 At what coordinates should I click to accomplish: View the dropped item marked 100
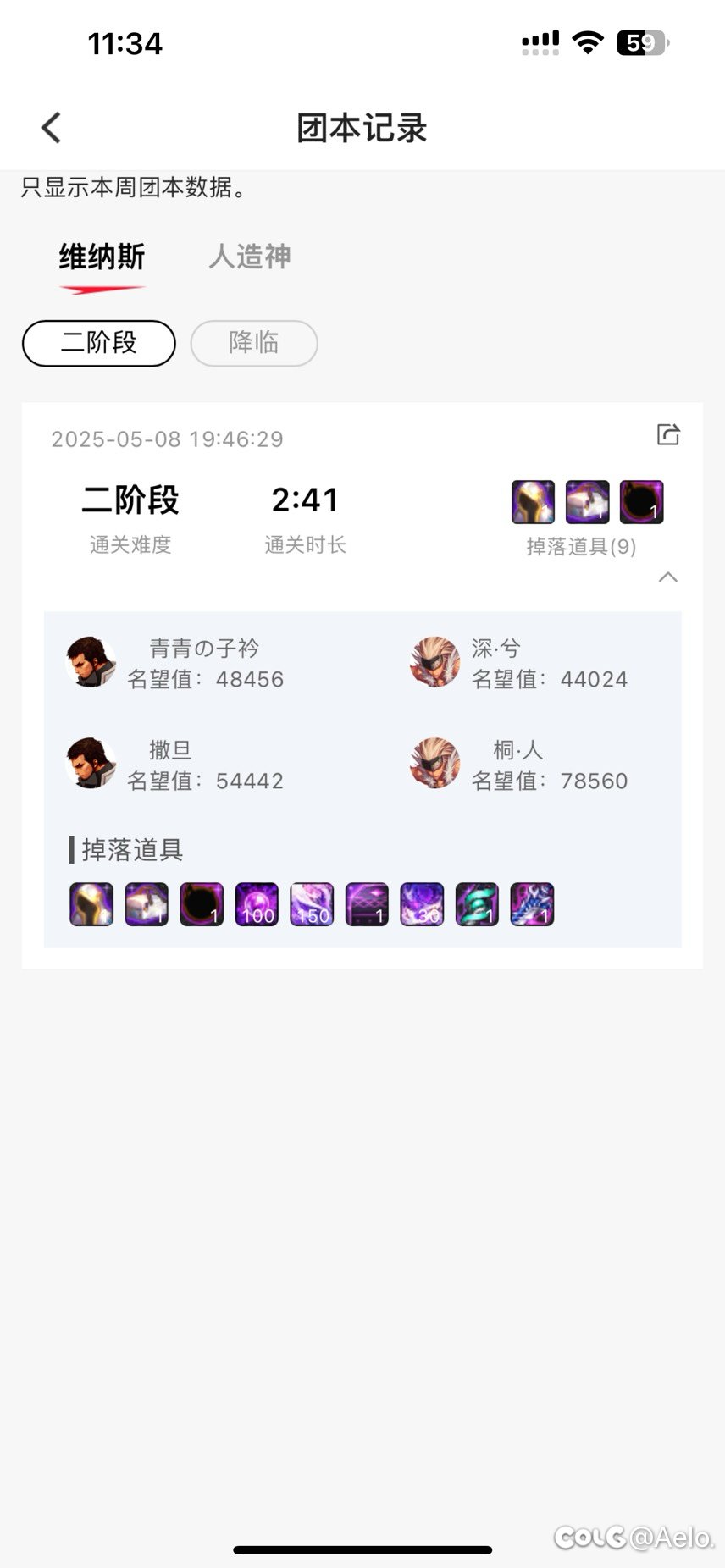pos(257,904)
